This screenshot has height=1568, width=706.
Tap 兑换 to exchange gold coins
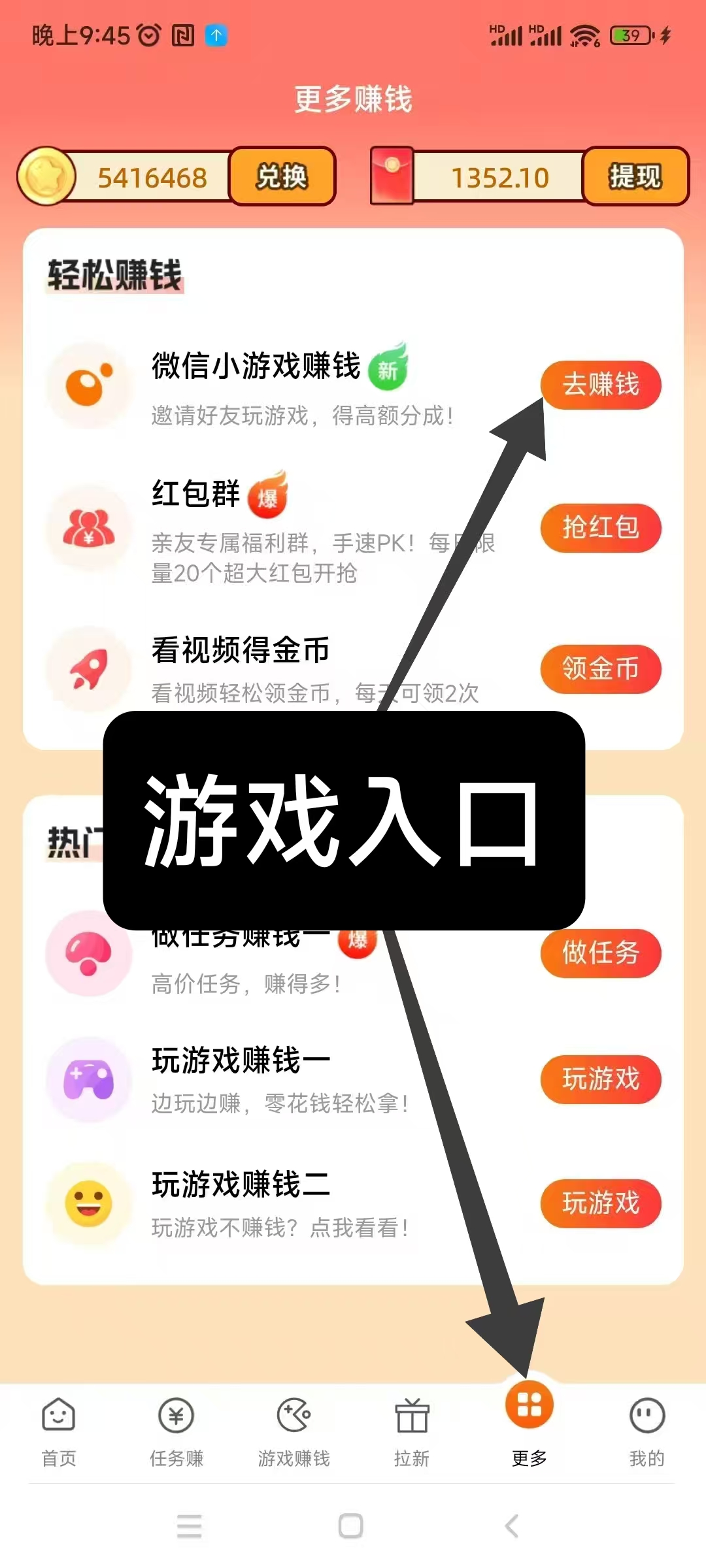(x=282, y=176)
